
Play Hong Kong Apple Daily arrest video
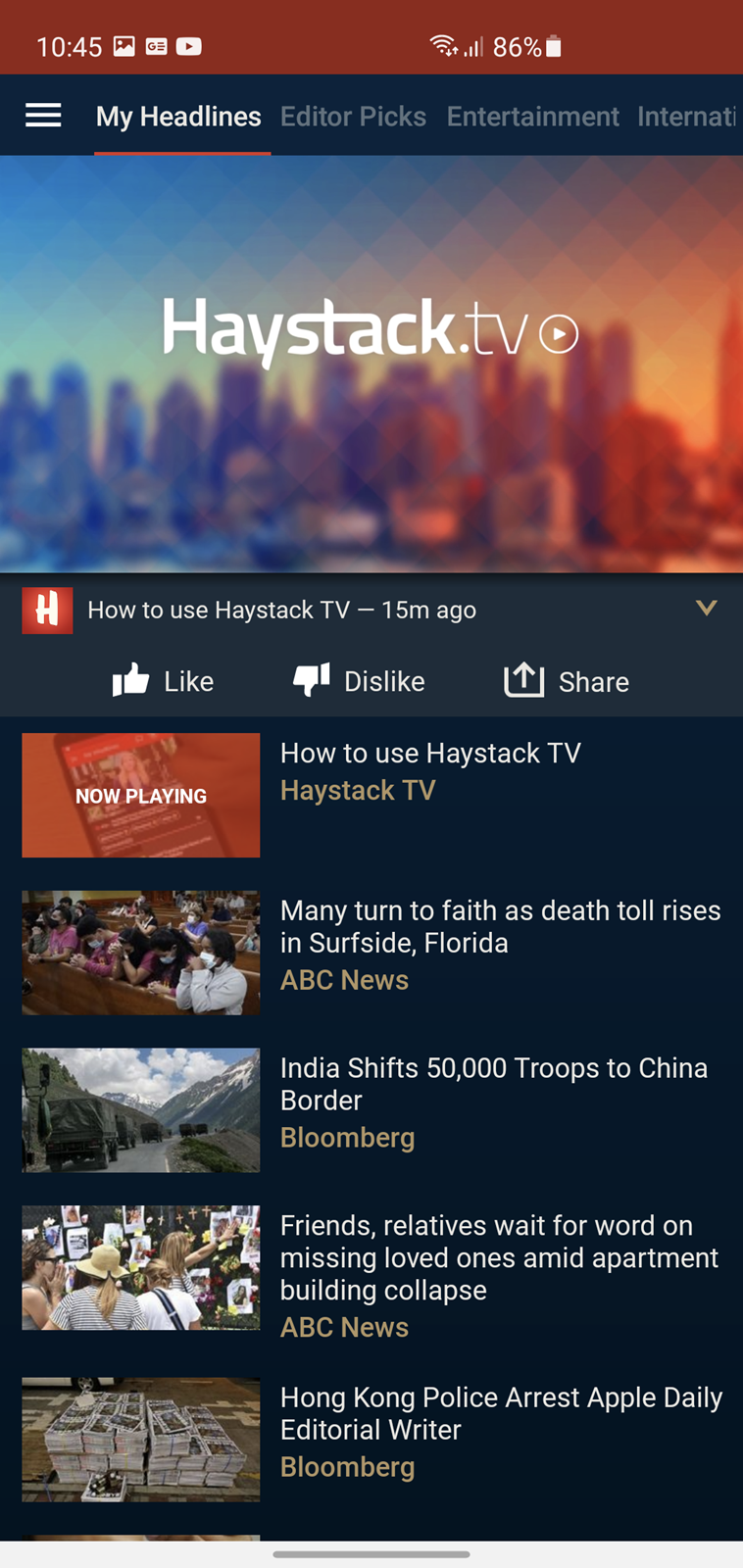(371, 1440)
